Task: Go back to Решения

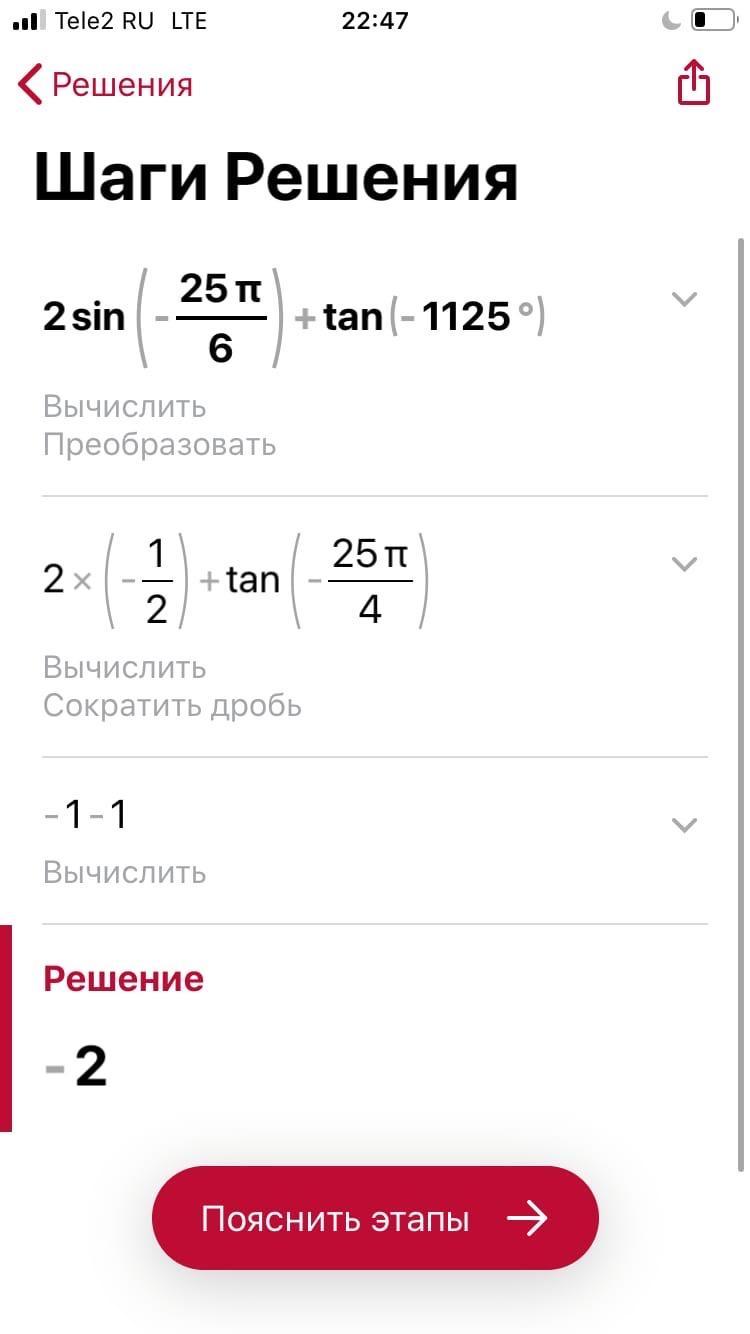Action: click(105, 85)
